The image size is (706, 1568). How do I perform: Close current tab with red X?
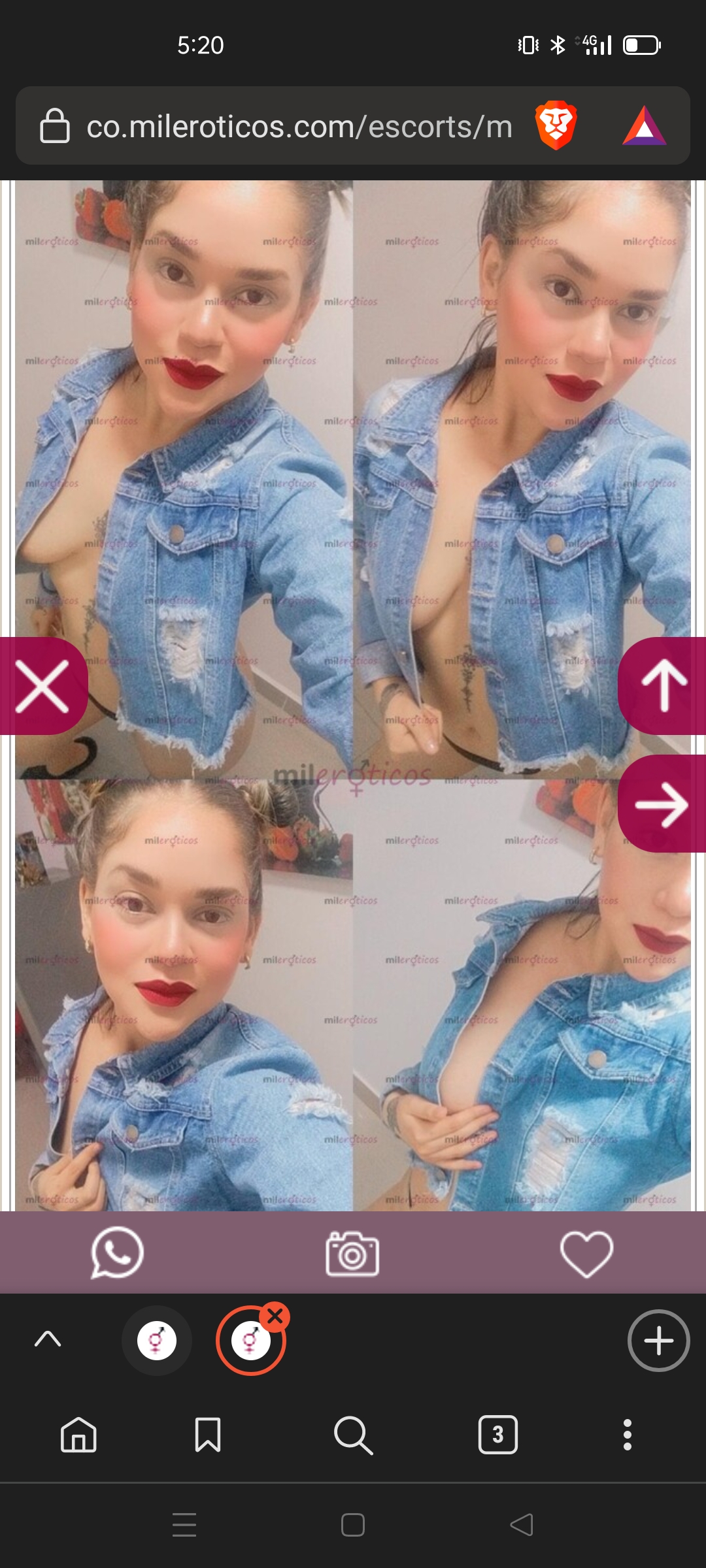275,1317
